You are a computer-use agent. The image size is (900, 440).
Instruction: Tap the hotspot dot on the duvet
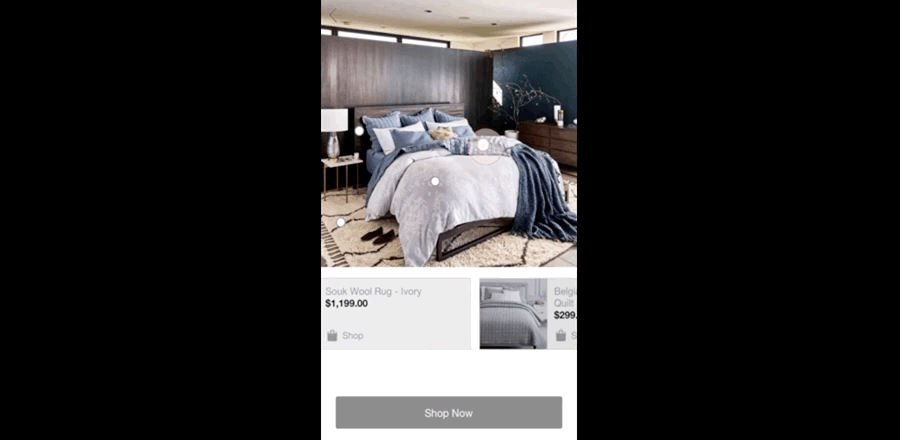(435, 181)
